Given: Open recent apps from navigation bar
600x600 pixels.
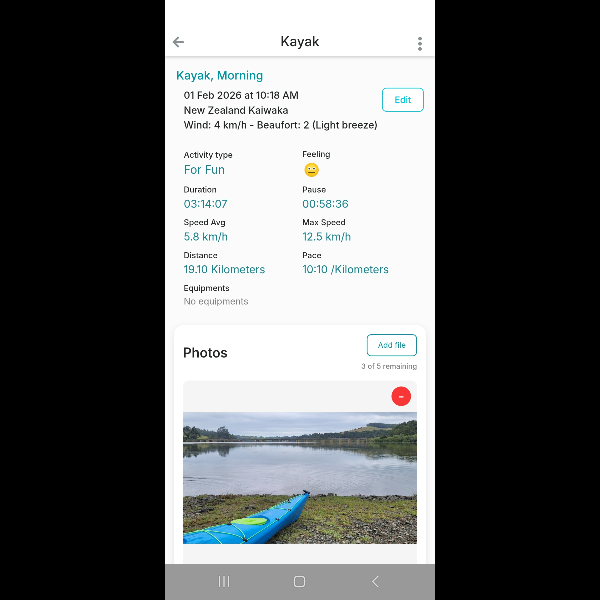Looking at the screenshot, I should click(x=224, y=581).
